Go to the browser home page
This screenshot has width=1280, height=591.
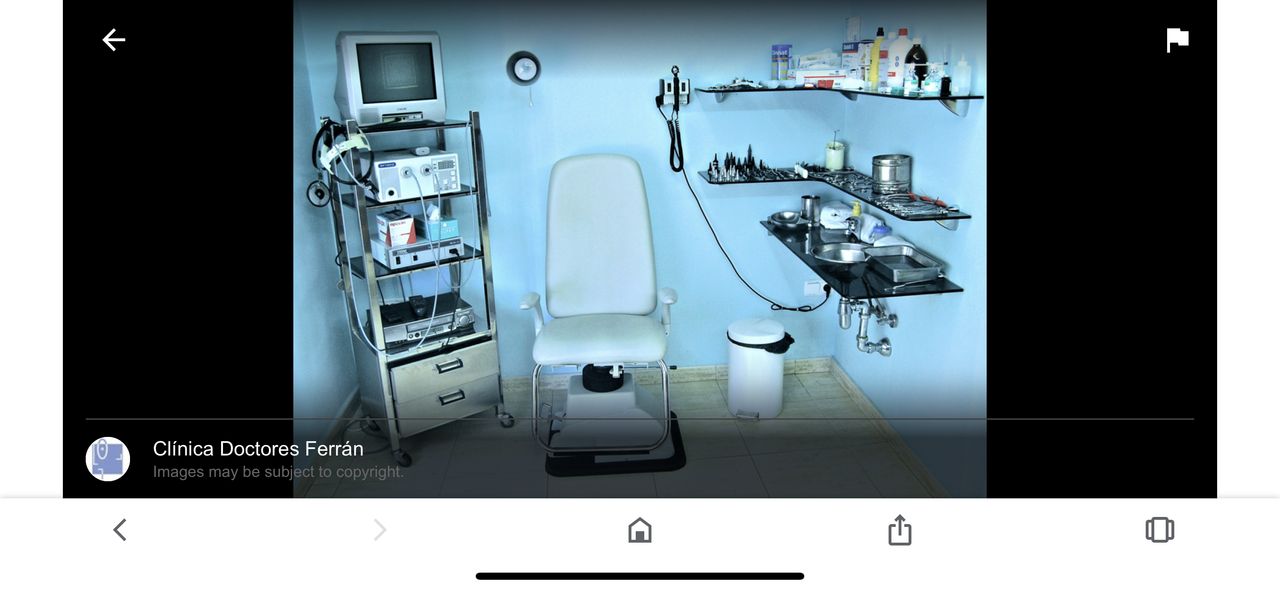(x=640, y=530)
